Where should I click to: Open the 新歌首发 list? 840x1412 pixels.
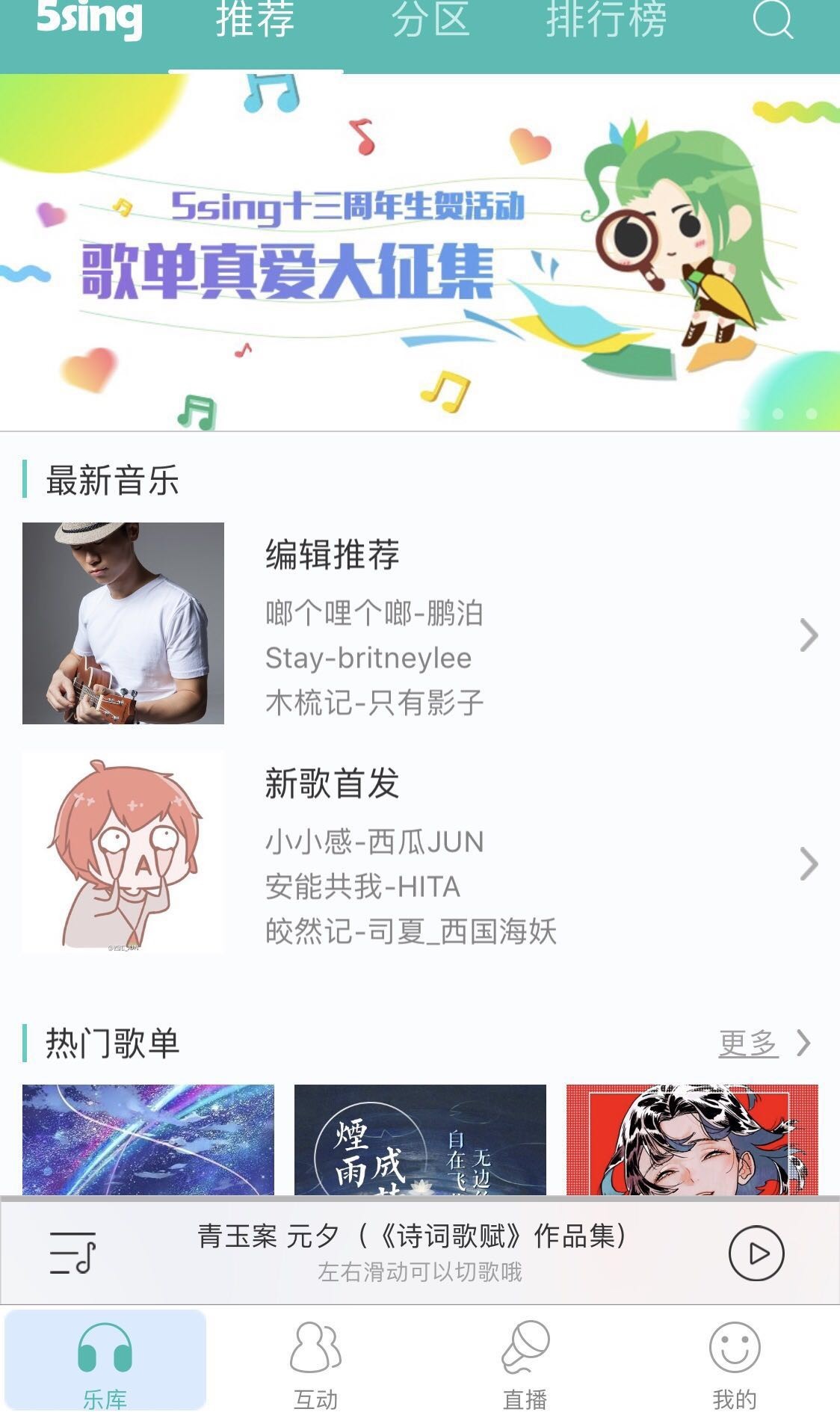pyautogui.click(x=420, y=852)
